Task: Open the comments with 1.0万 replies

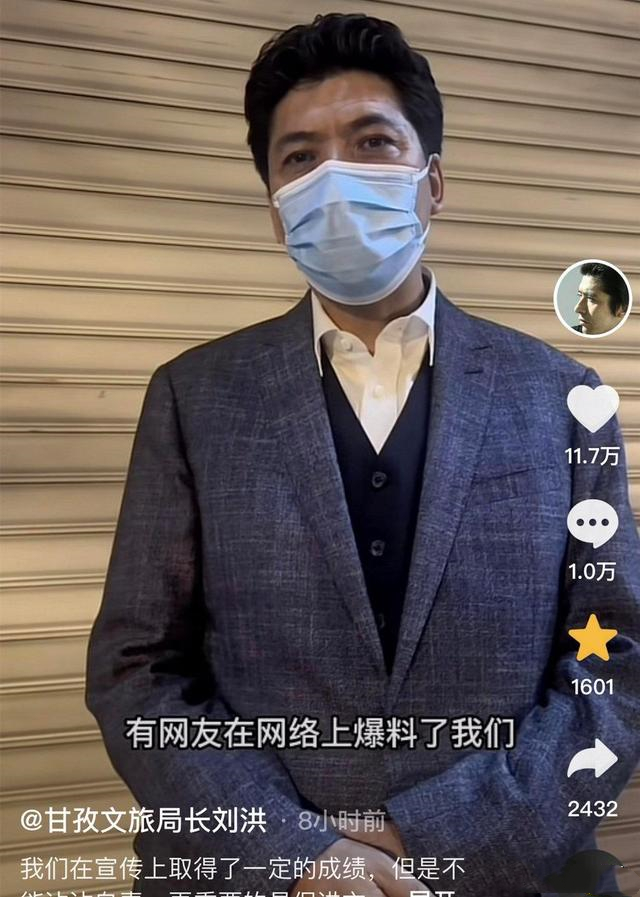Action: point(593,523)
